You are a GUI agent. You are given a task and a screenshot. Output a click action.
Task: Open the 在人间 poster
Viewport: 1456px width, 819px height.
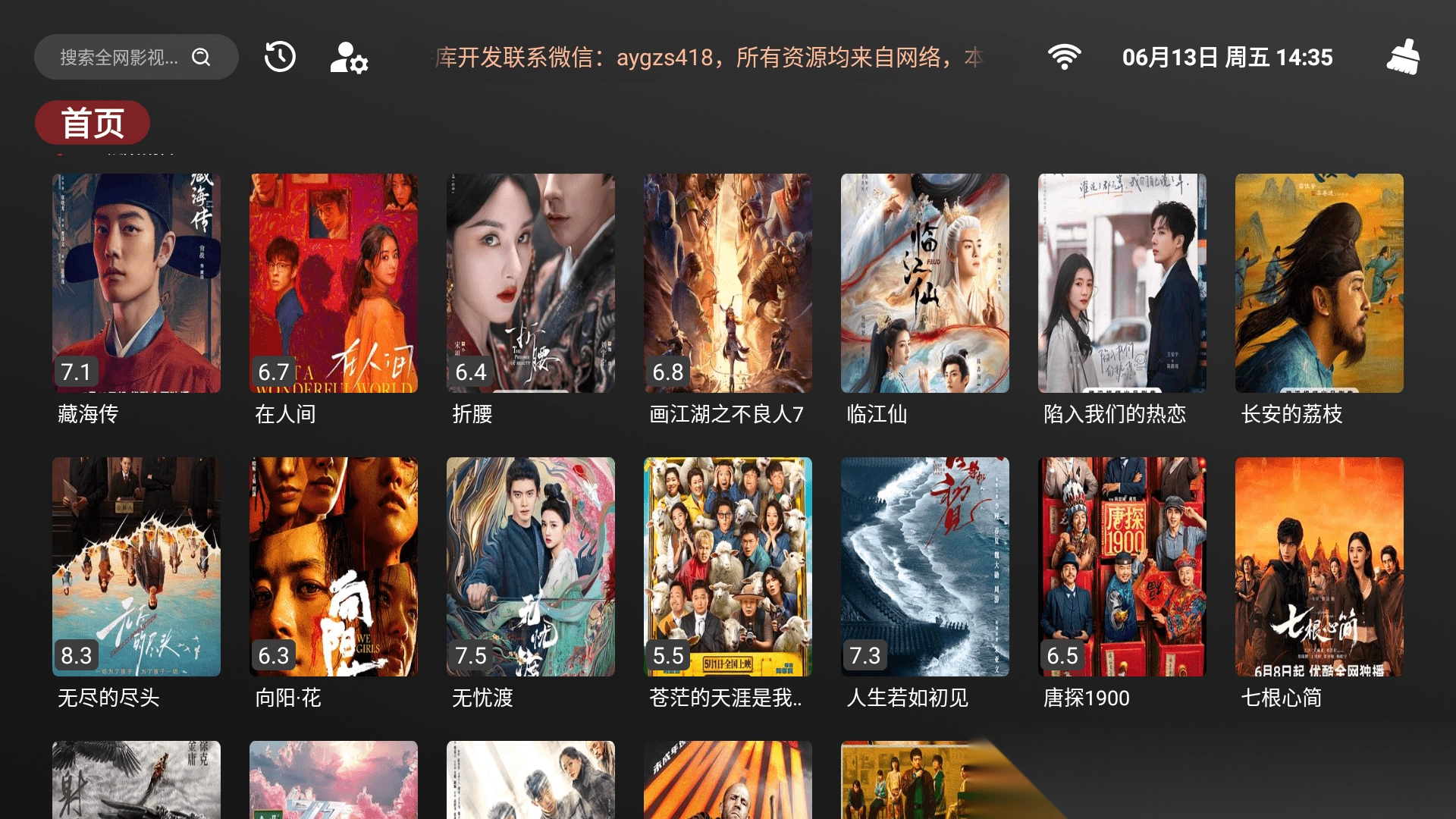334,283
